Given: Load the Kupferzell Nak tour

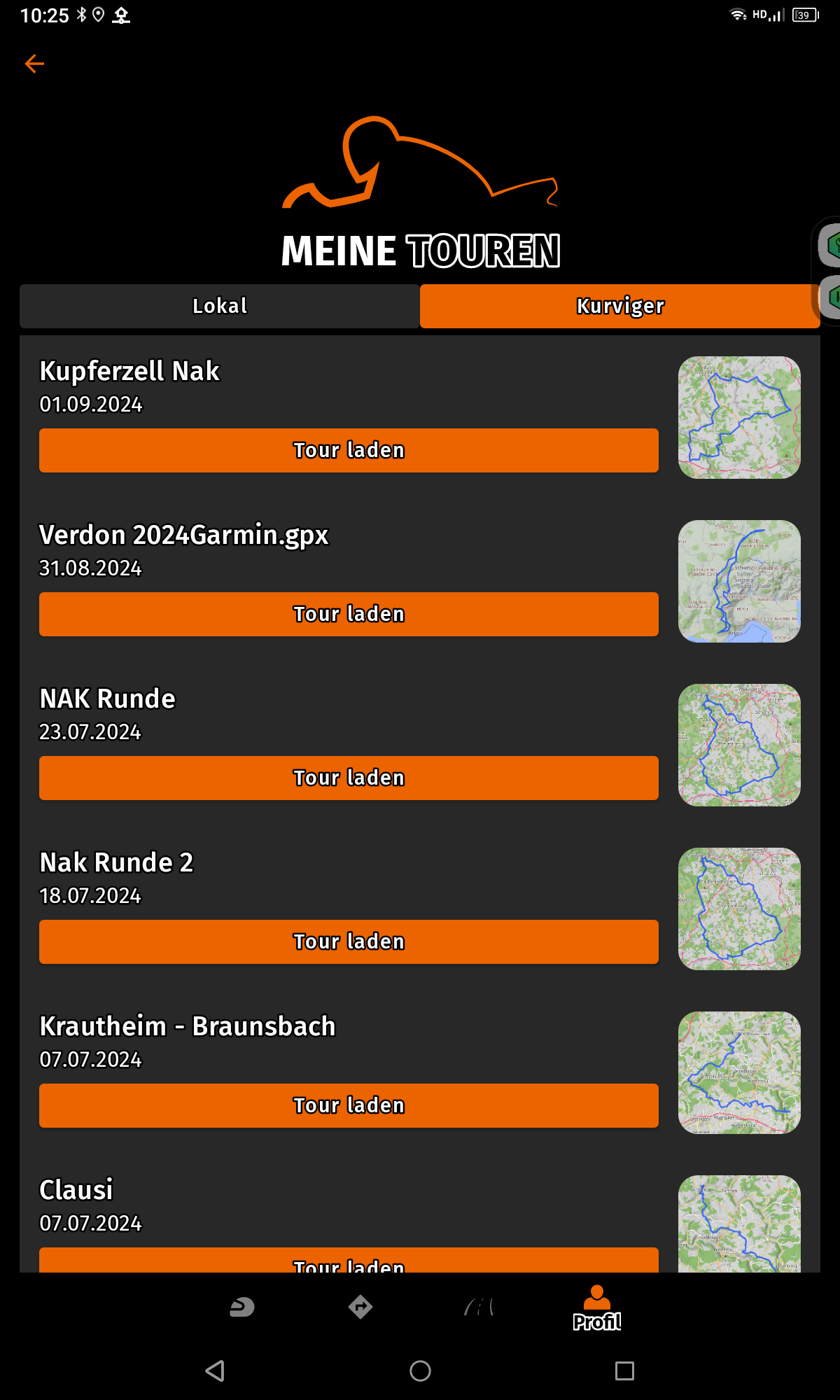Looking at the screenshot, I should point(349,450).
